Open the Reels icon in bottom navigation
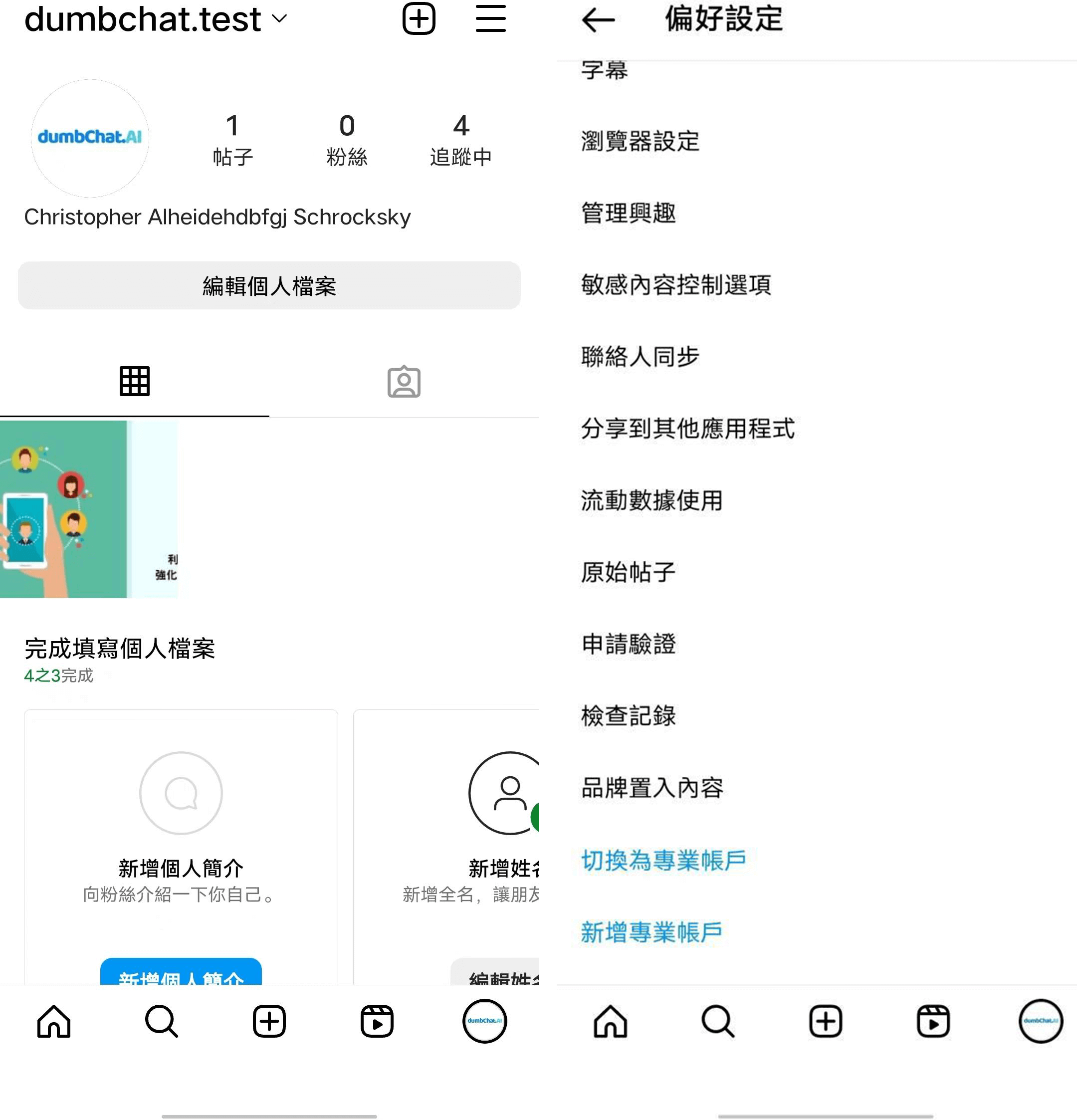1077x1120 pixels. [377, 1023]
